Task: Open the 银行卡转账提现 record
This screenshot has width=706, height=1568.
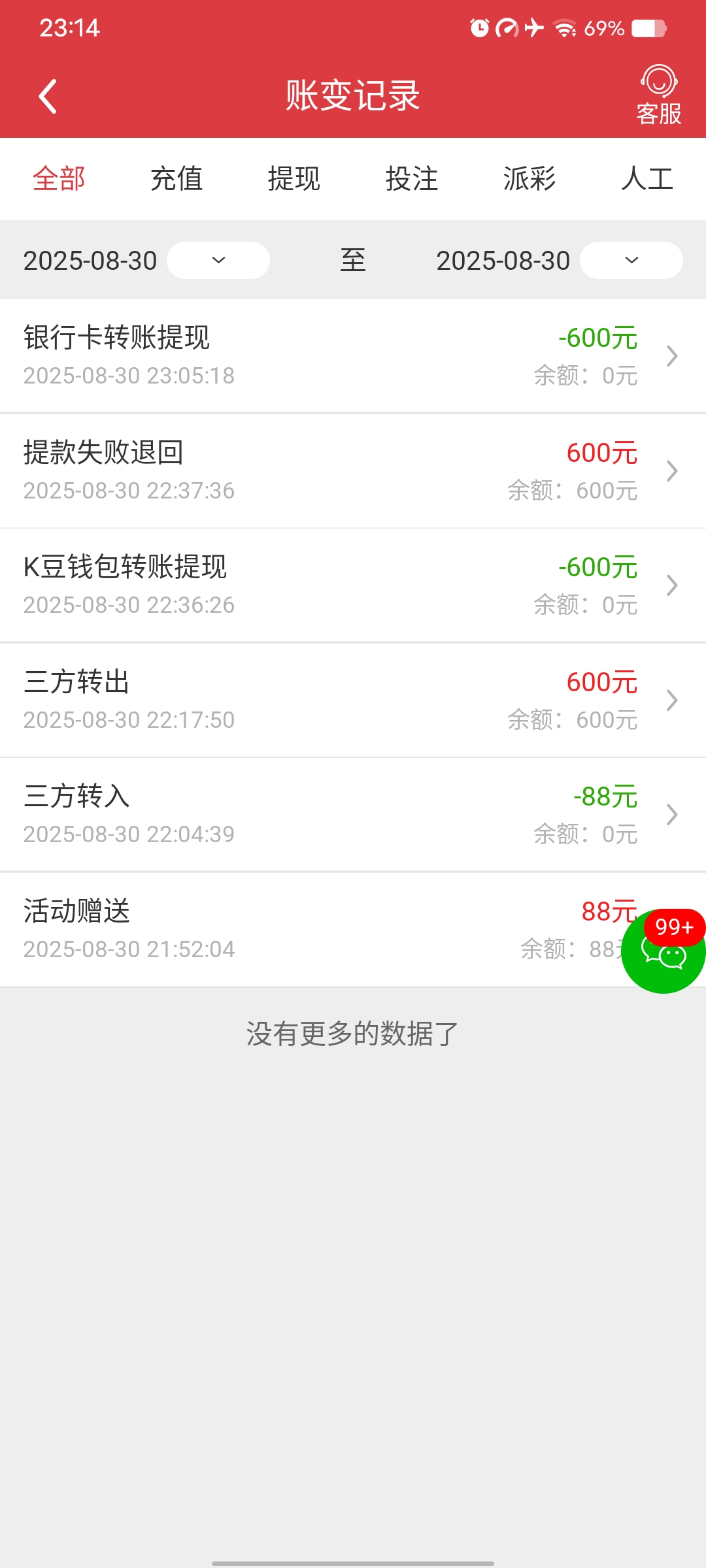Action: point(353,356)
